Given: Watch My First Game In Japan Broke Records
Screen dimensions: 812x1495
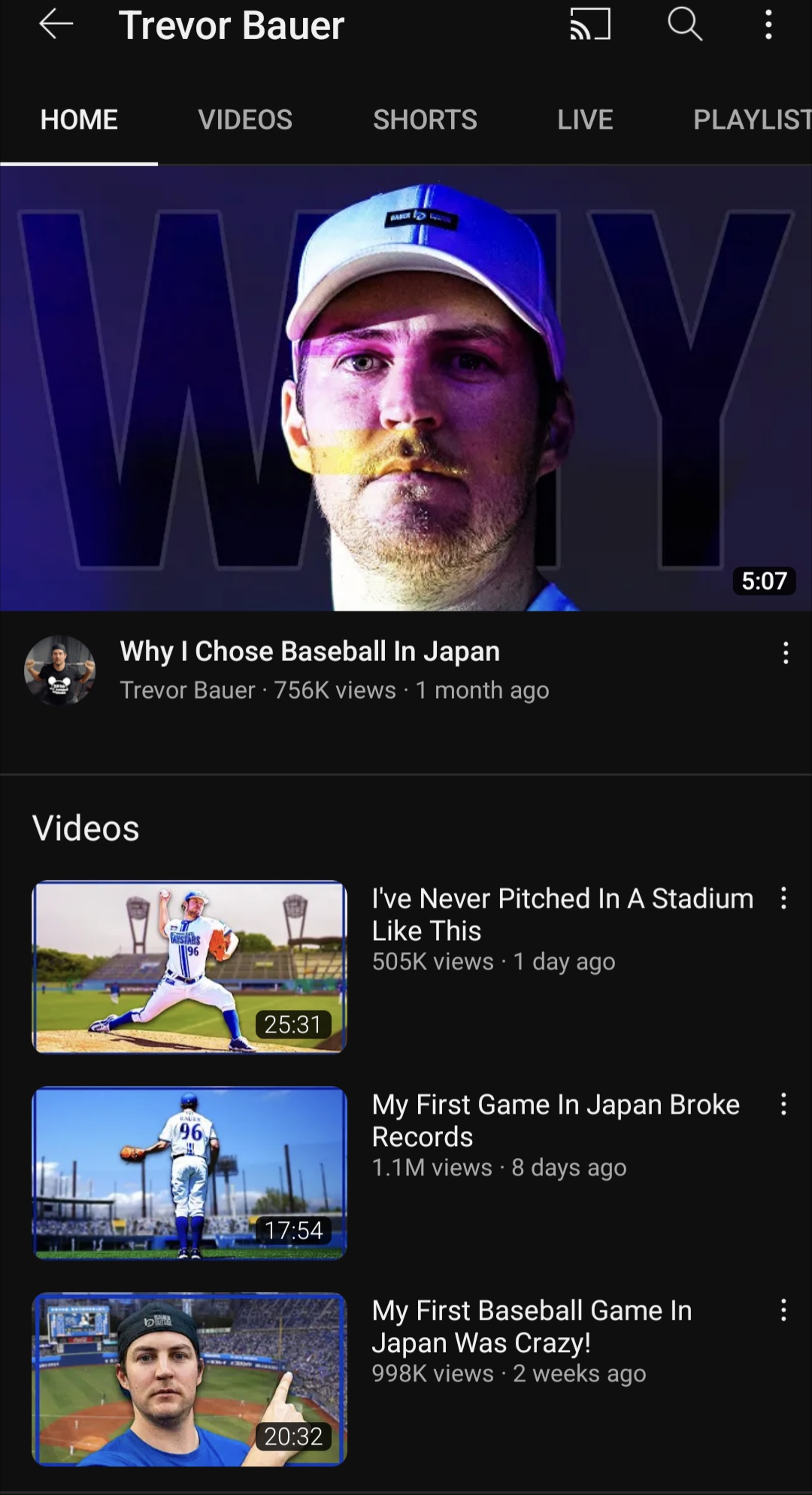Looking at the screenshot, I should tap(189, 1172).
